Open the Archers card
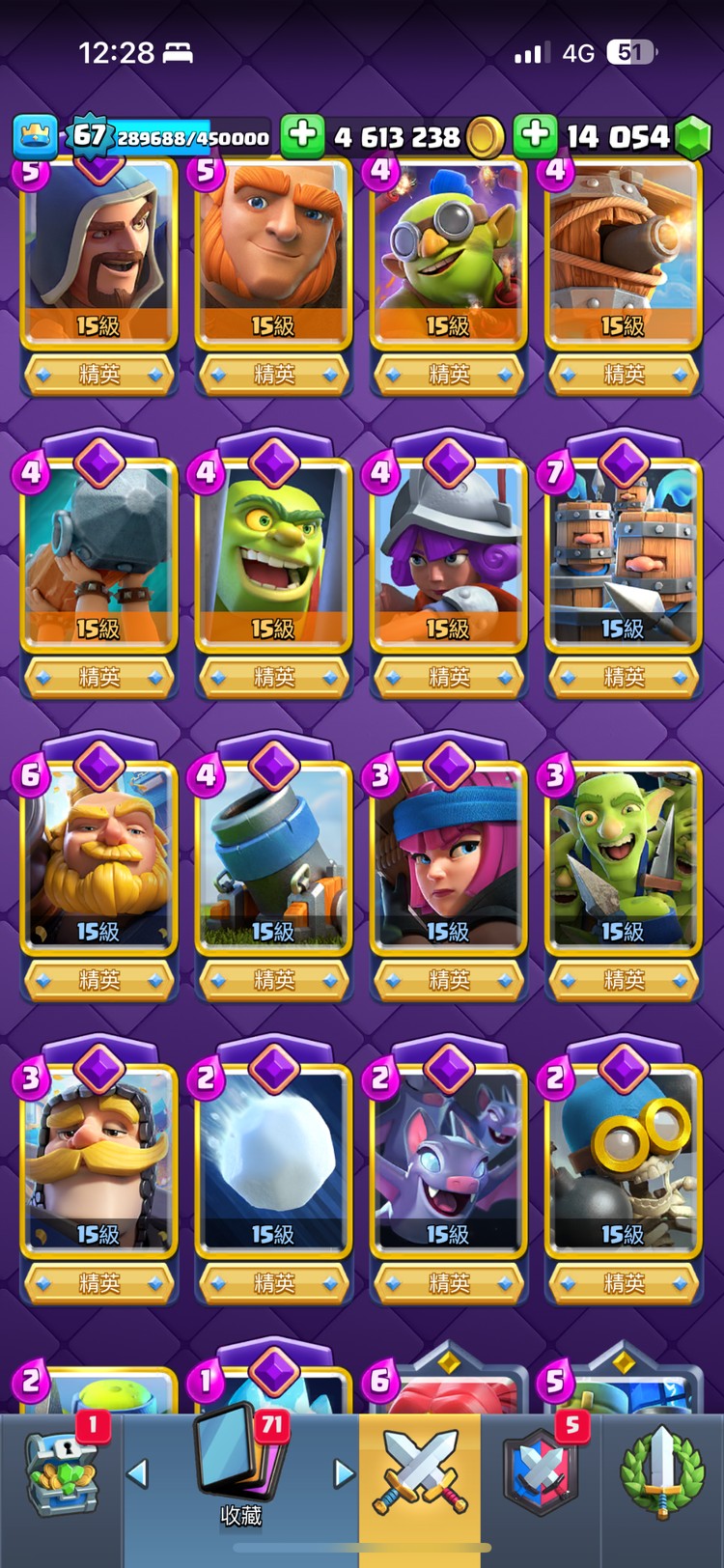 448,857
